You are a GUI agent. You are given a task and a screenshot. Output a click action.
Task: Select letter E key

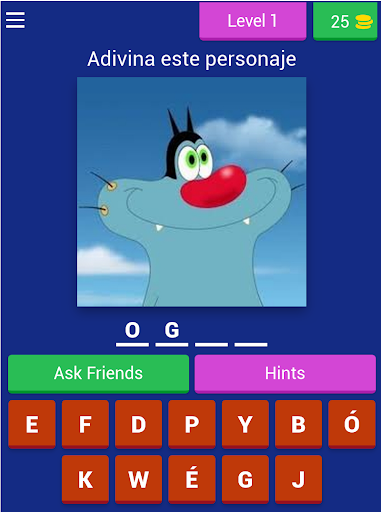coord(32,424)
